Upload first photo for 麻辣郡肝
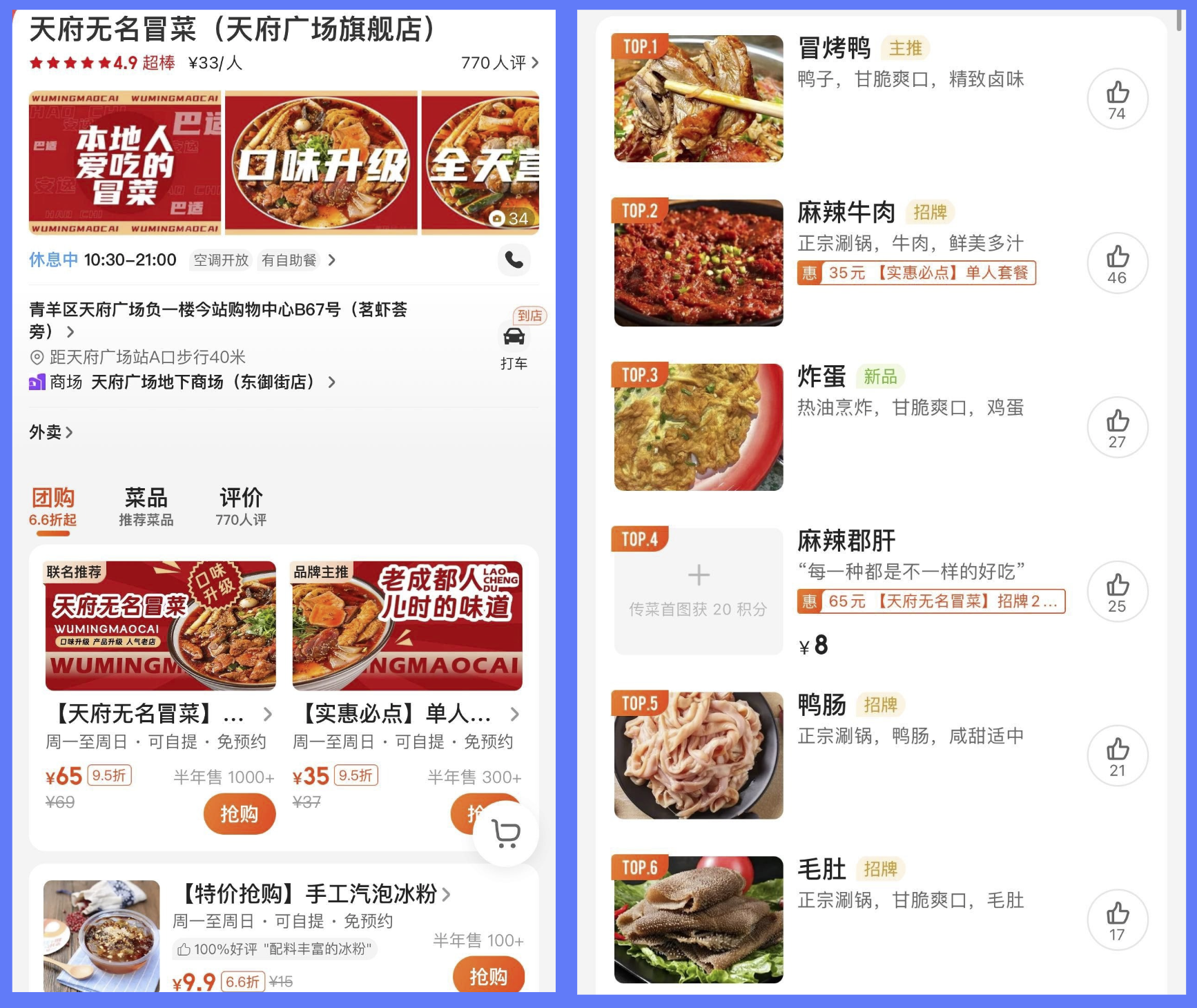The height and width of the screenshot is (1008, 1197). point(698,591)
